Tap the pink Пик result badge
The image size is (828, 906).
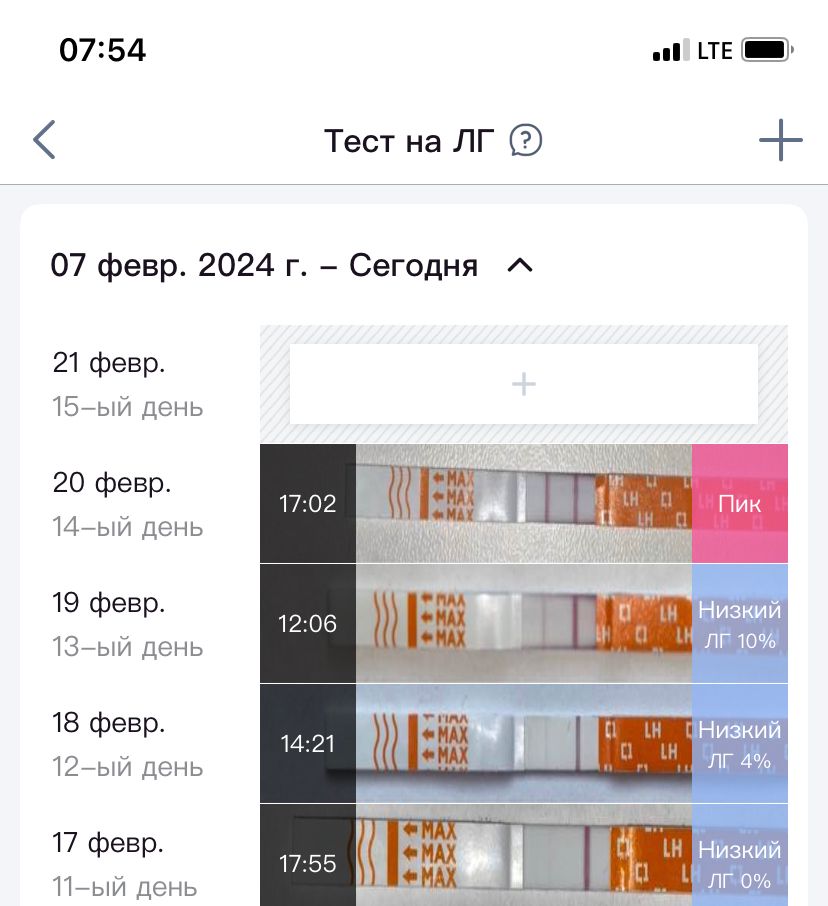click(740, 503)
